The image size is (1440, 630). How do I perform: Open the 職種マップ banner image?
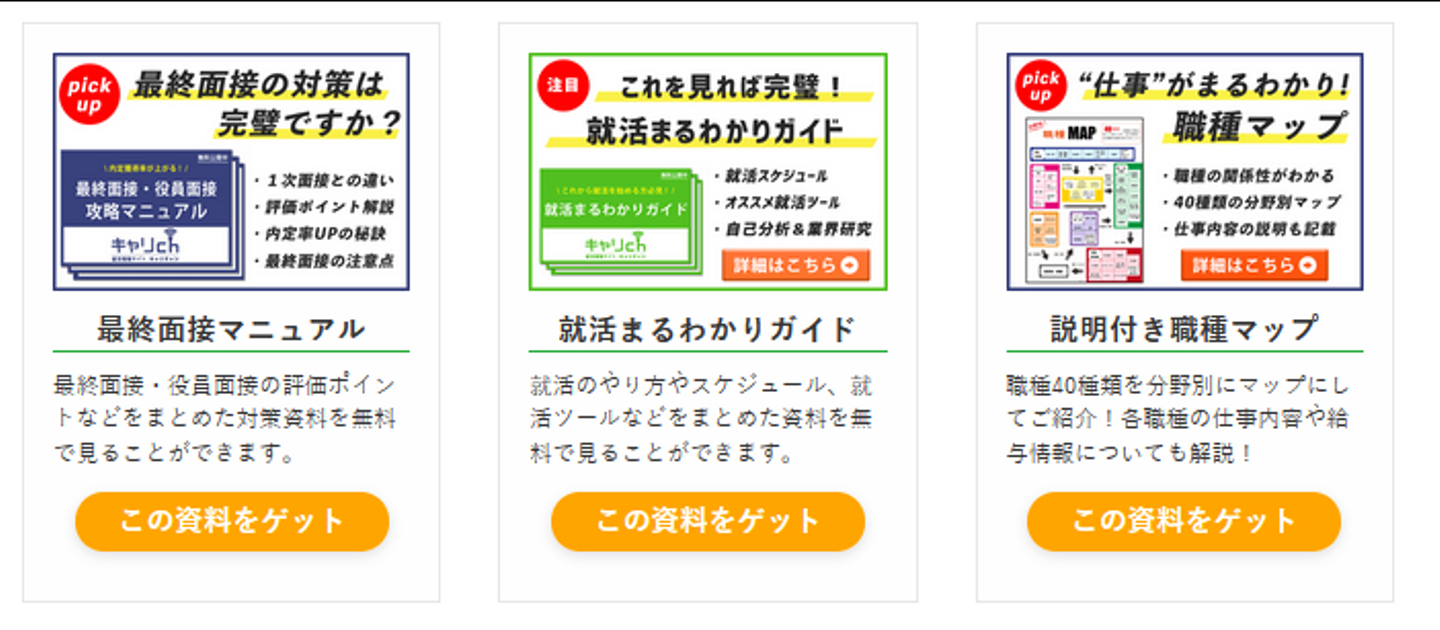pyautogui.click(x=1185, y=172)
